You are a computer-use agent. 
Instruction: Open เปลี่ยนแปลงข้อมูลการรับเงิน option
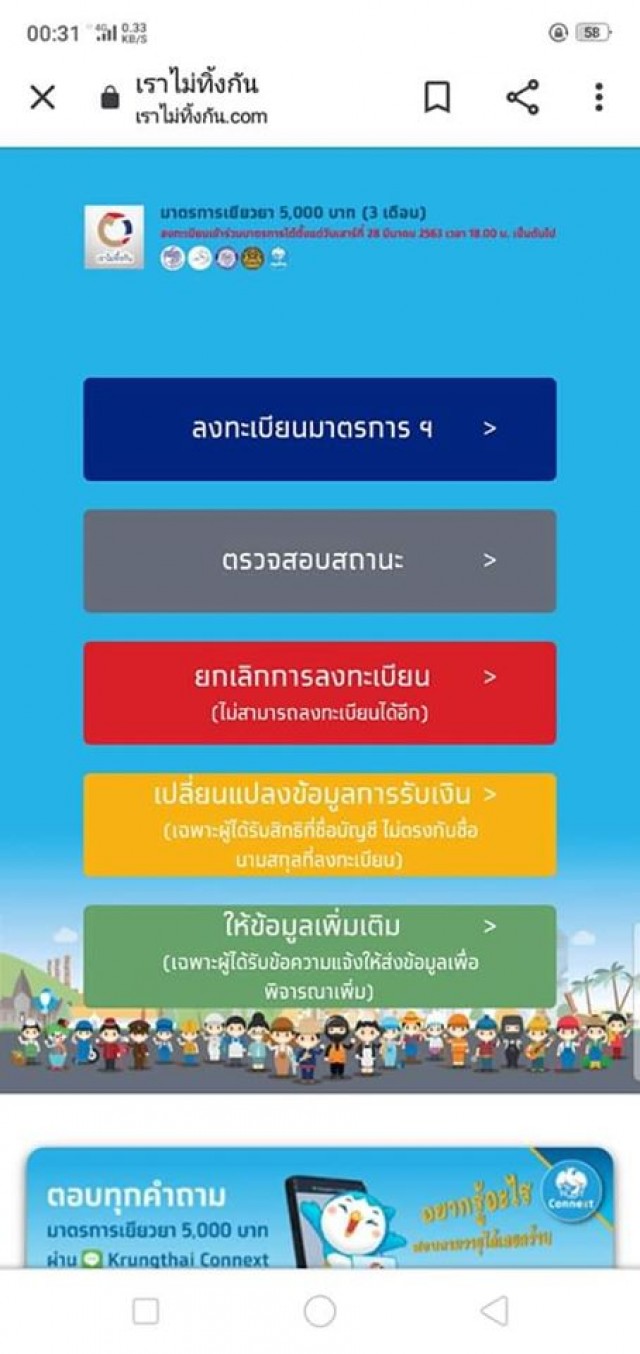(x=320, y=825)
